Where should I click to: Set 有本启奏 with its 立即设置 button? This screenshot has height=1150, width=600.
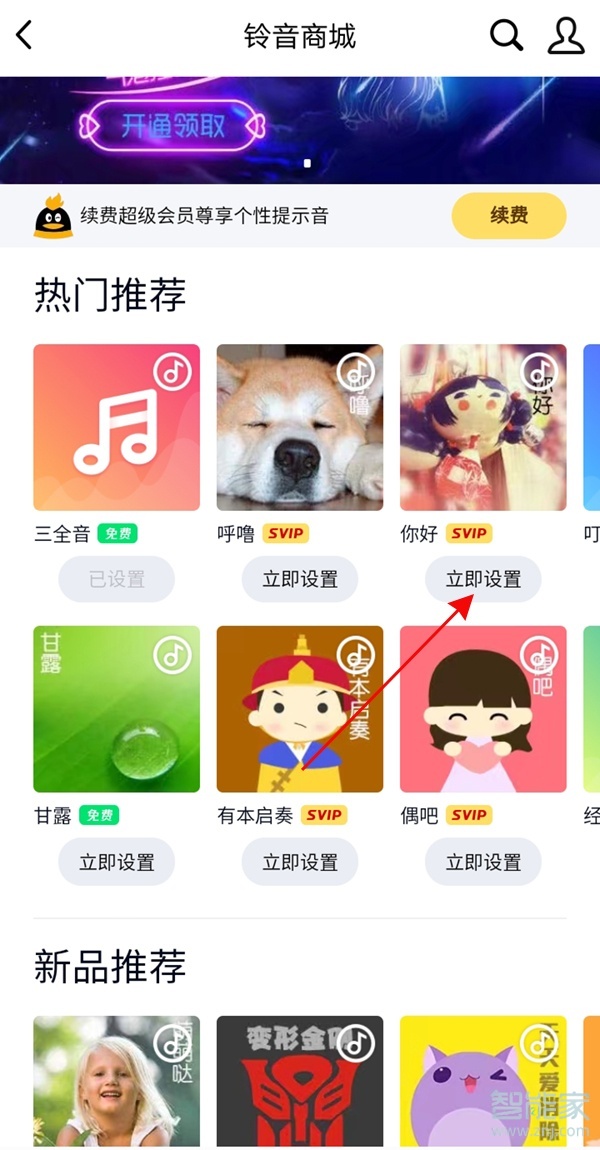click(300, 862)
